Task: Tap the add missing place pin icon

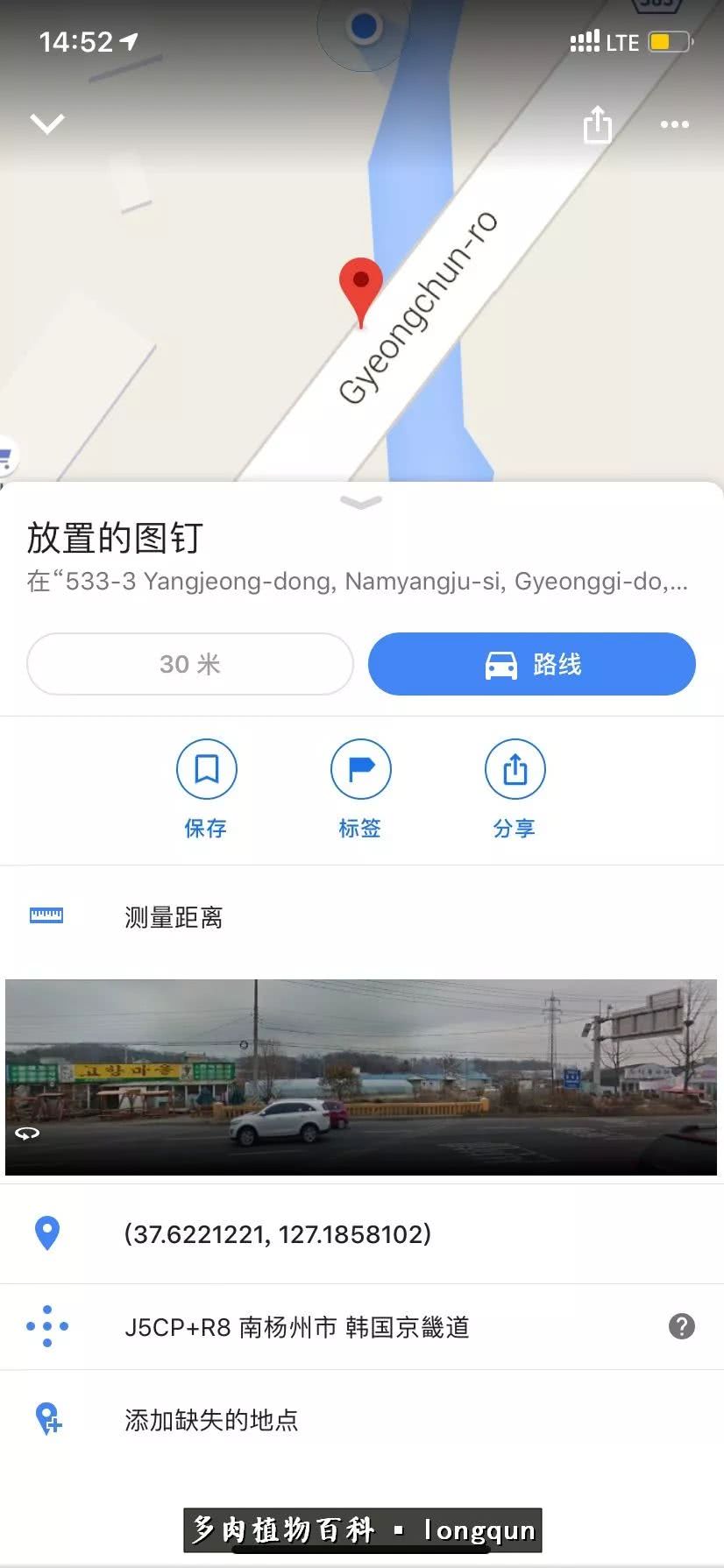Action: [47, 1421]
